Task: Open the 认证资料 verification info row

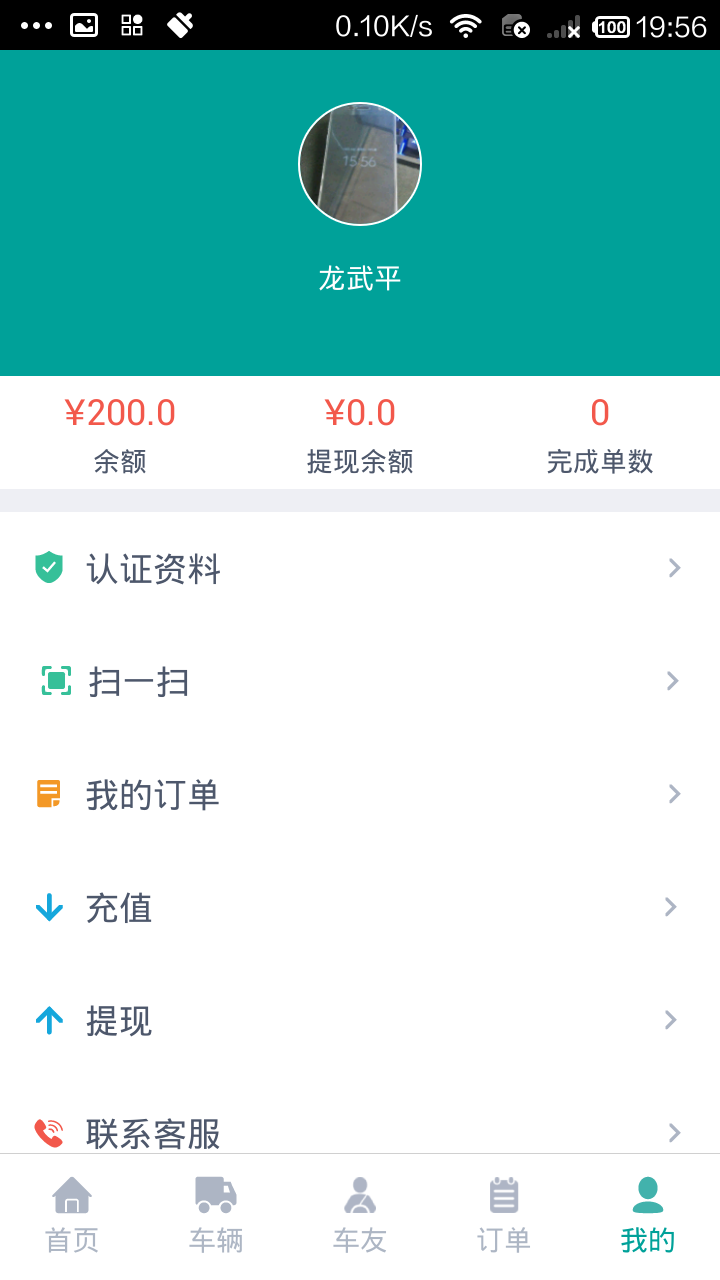Action: coord(360,569)
